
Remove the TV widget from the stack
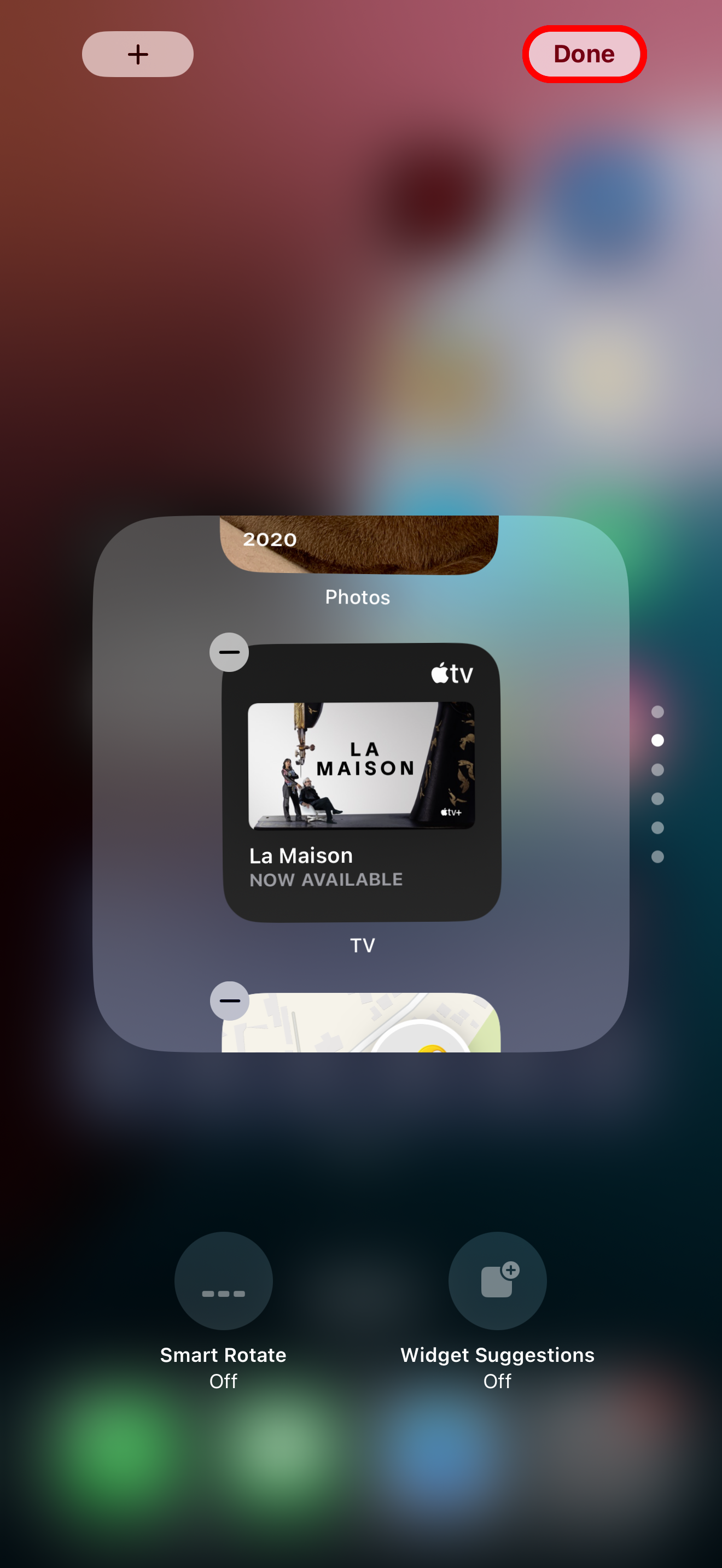tap(229, 652)
